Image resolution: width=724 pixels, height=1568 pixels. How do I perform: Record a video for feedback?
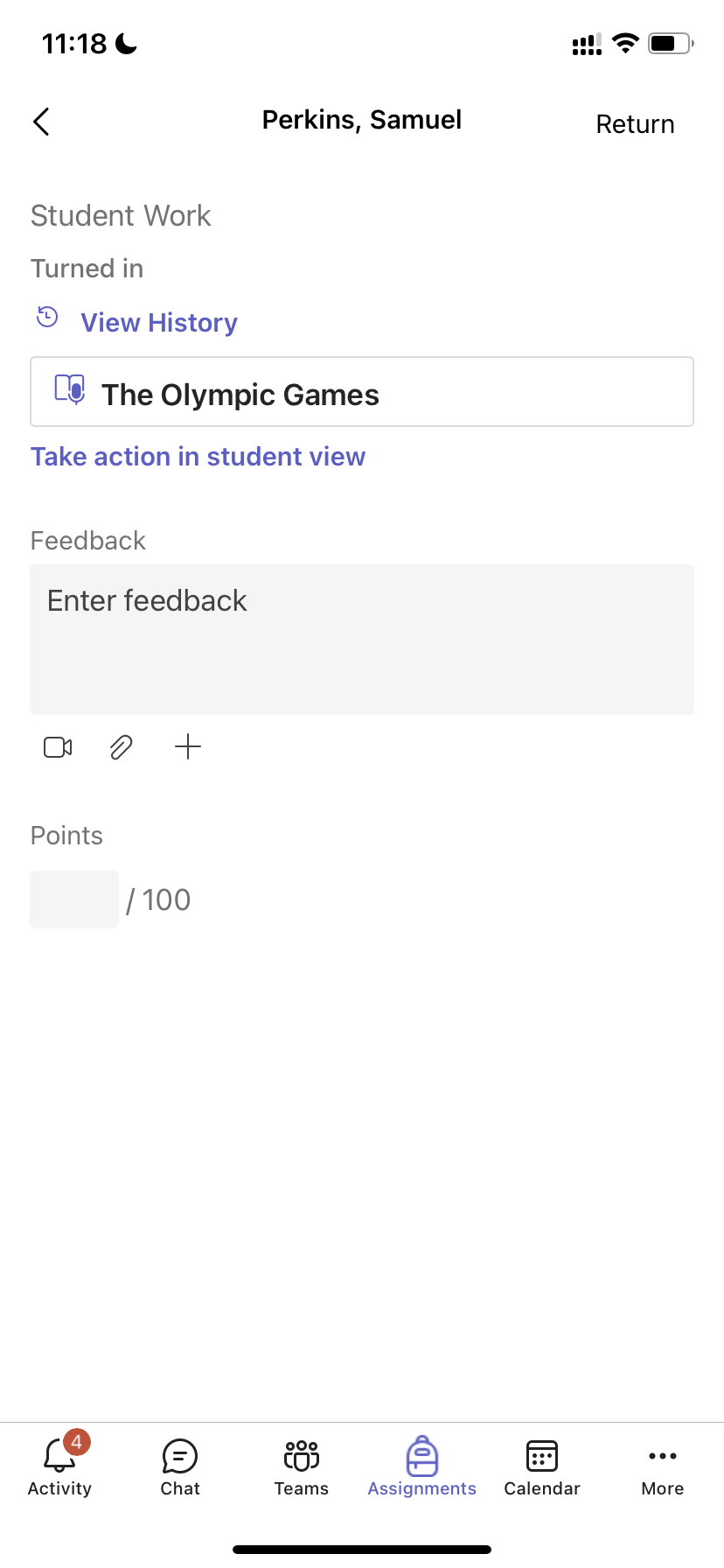(x=56, y=746)
